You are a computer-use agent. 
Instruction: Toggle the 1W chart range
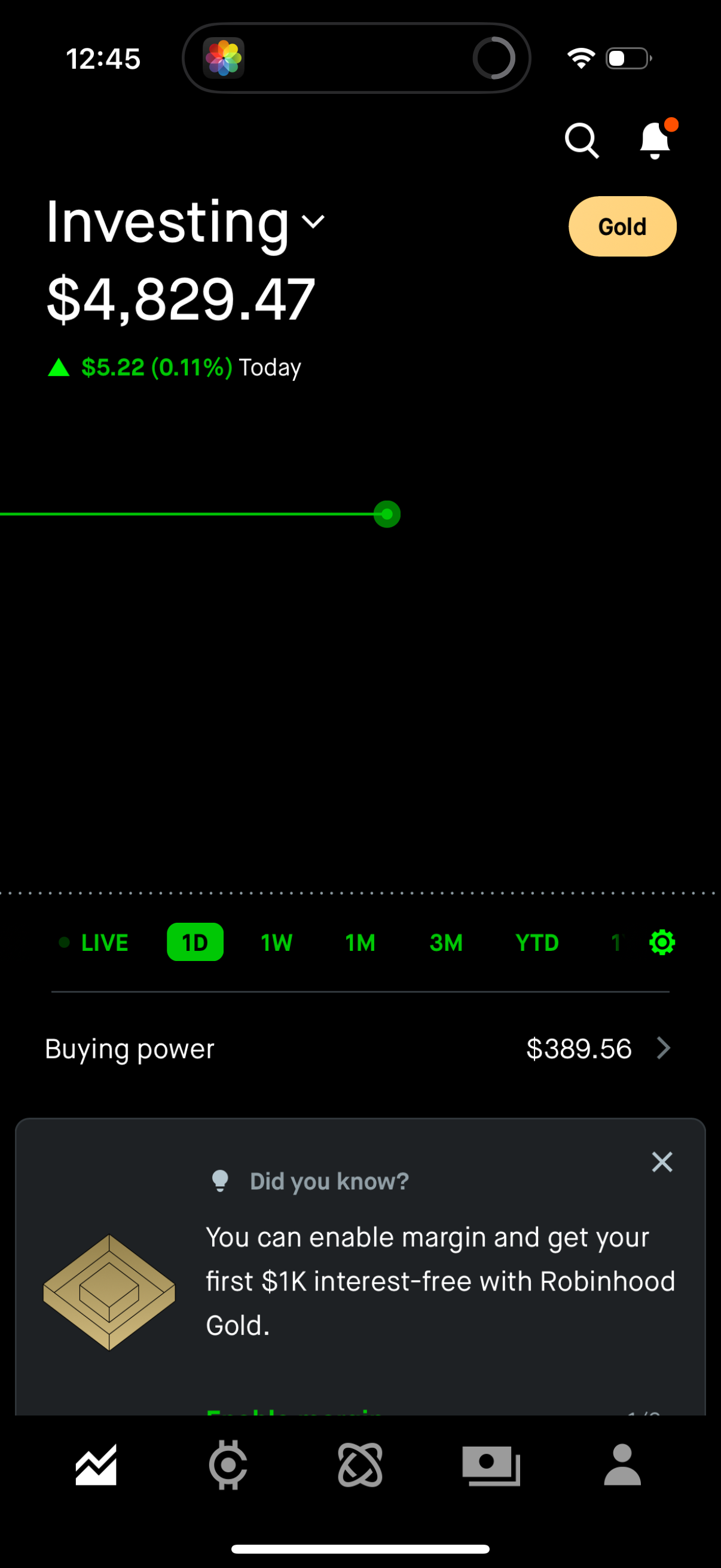tap(276, 942)
